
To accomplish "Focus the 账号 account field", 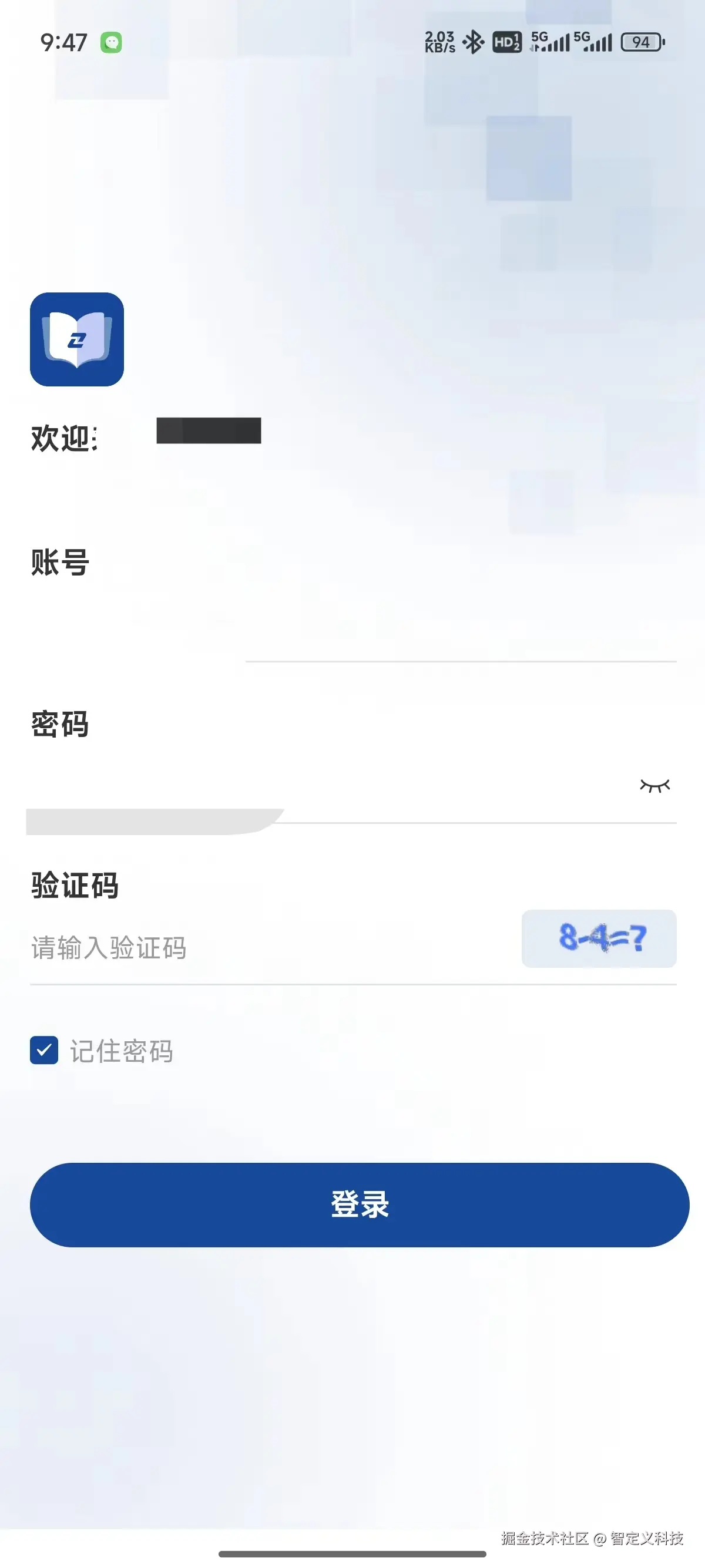I will (353, 633).
